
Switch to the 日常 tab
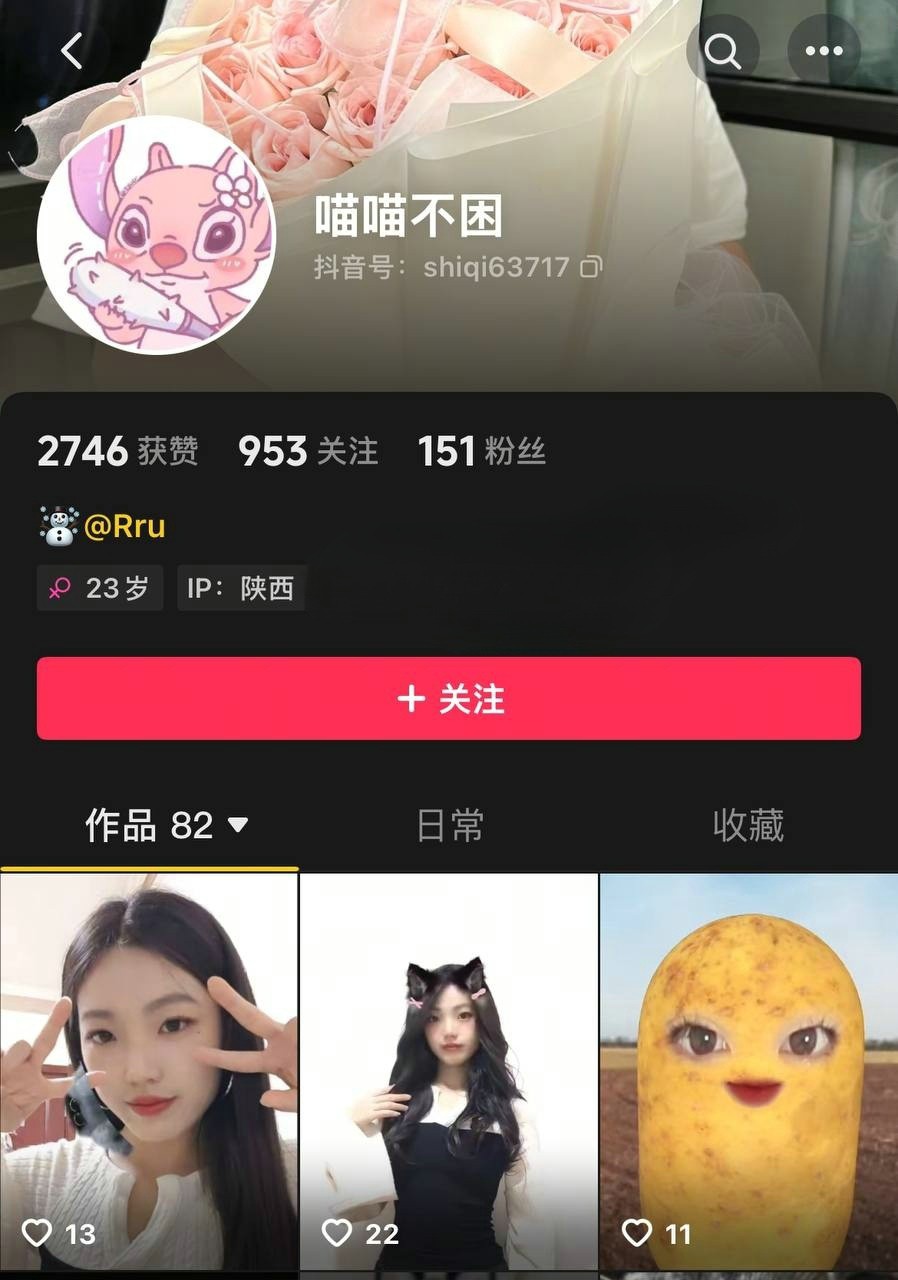pyautogui.click(x=449, y=826)
